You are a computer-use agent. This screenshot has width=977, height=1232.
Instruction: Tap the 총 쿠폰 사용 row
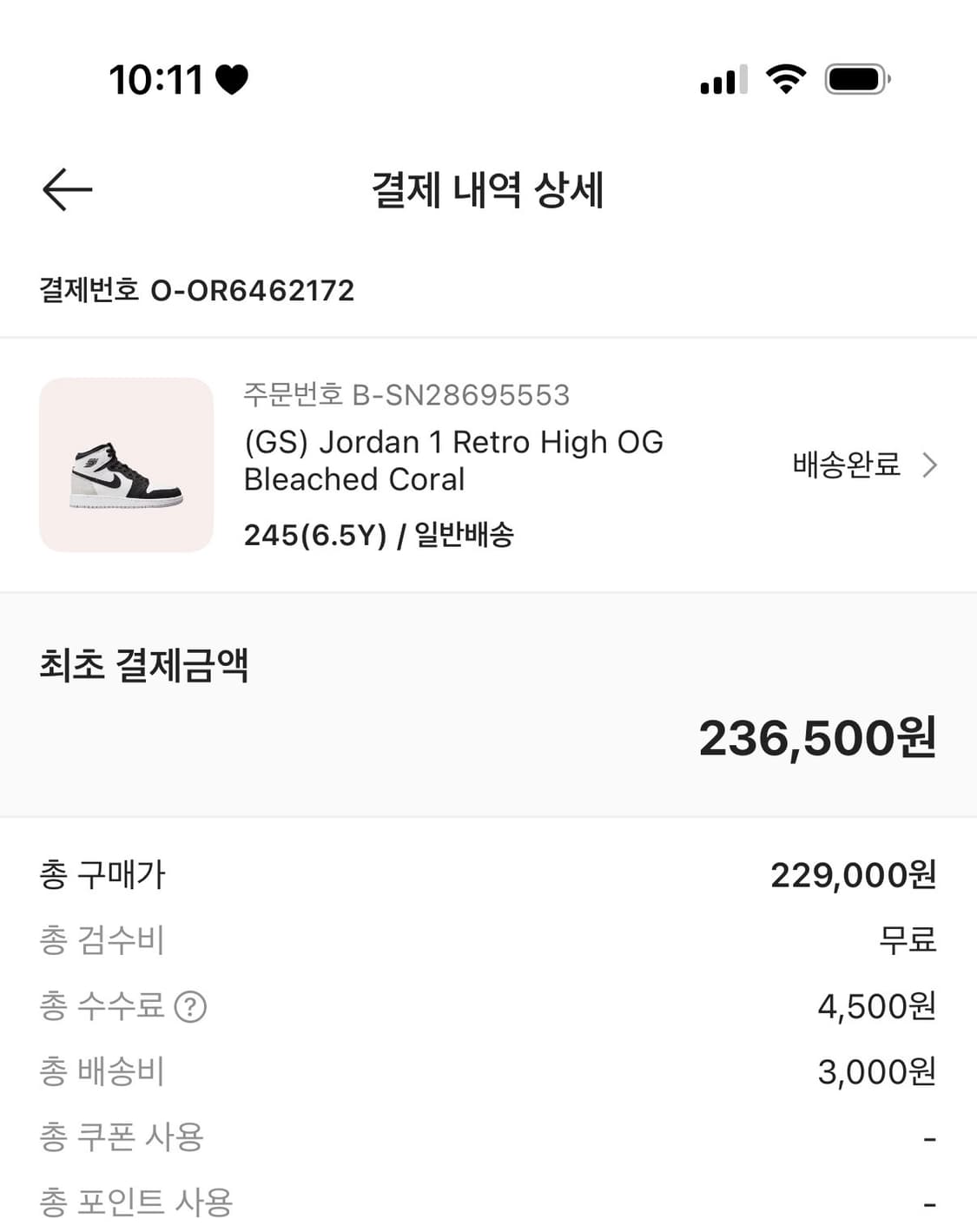[x=122, y=1137]
